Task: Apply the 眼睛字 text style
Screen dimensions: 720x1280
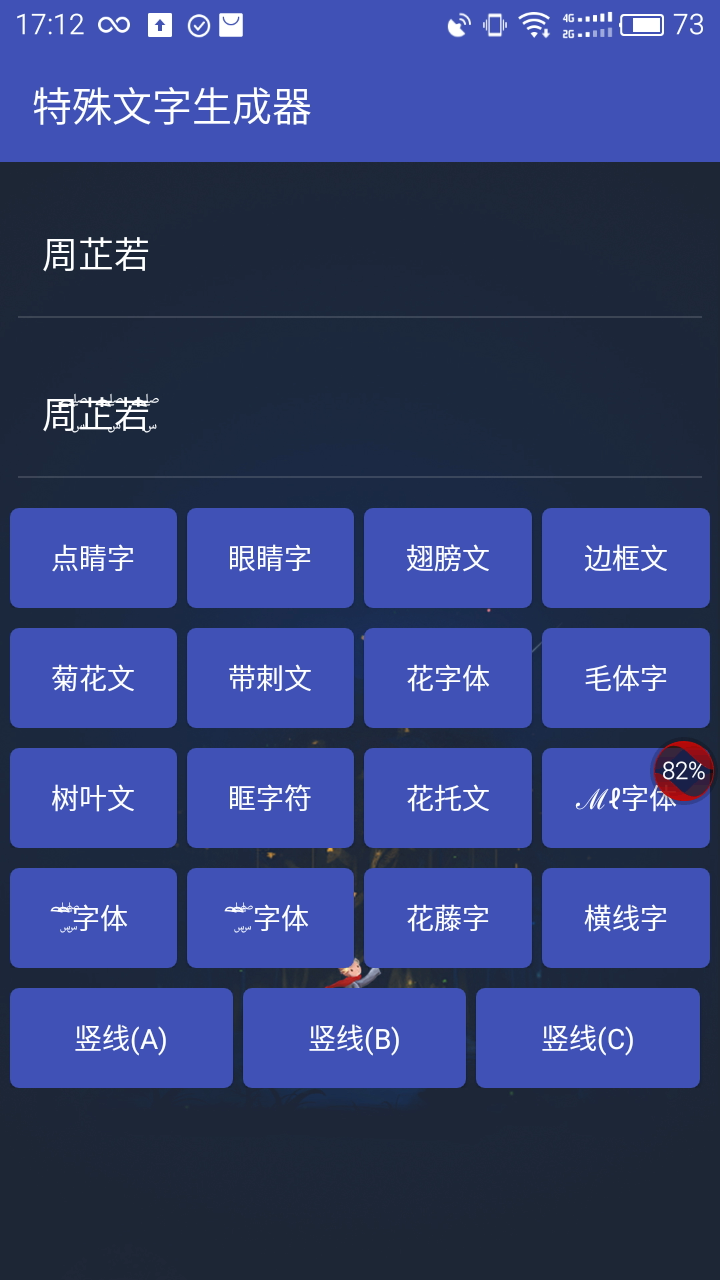Action: (270, 557)
